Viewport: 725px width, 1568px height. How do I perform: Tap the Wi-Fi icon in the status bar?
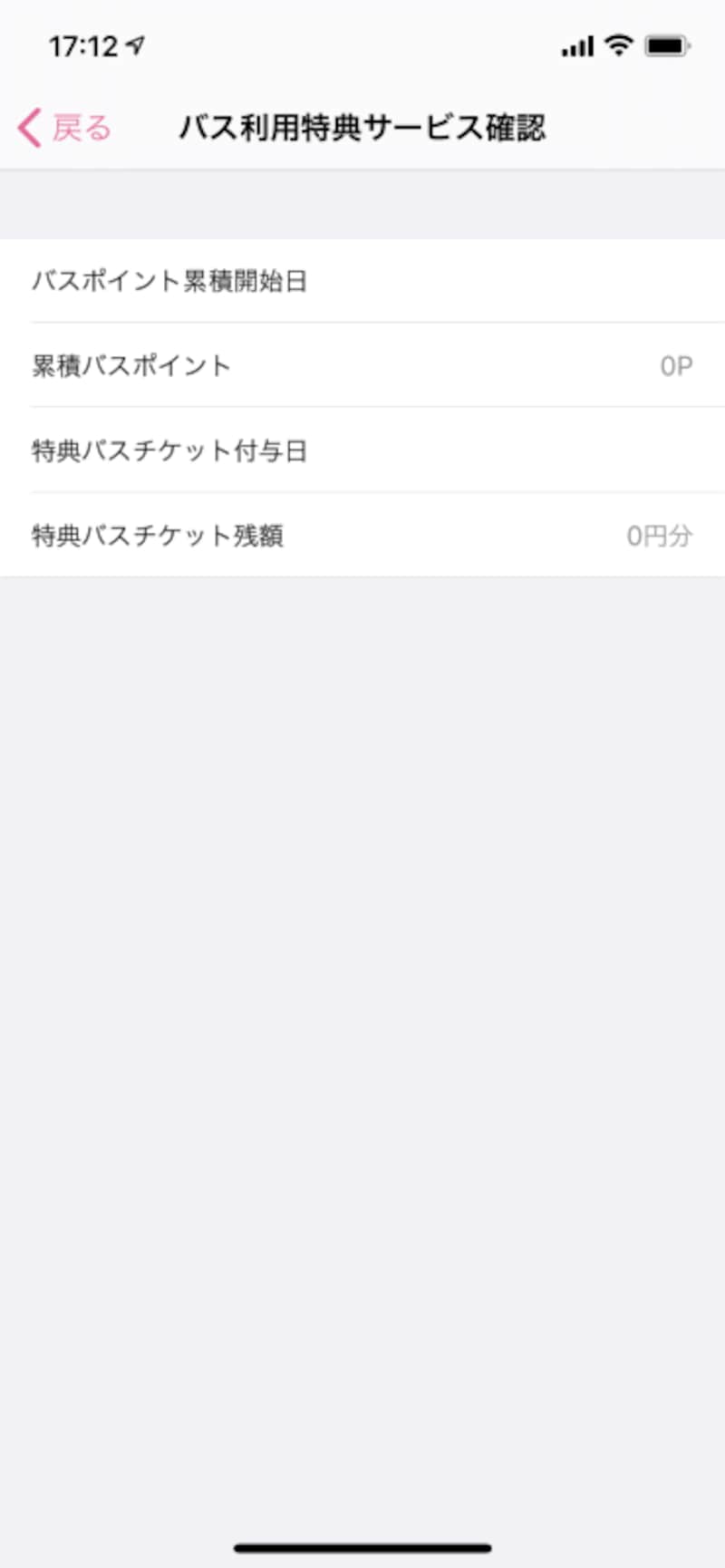tap(618, 44)
